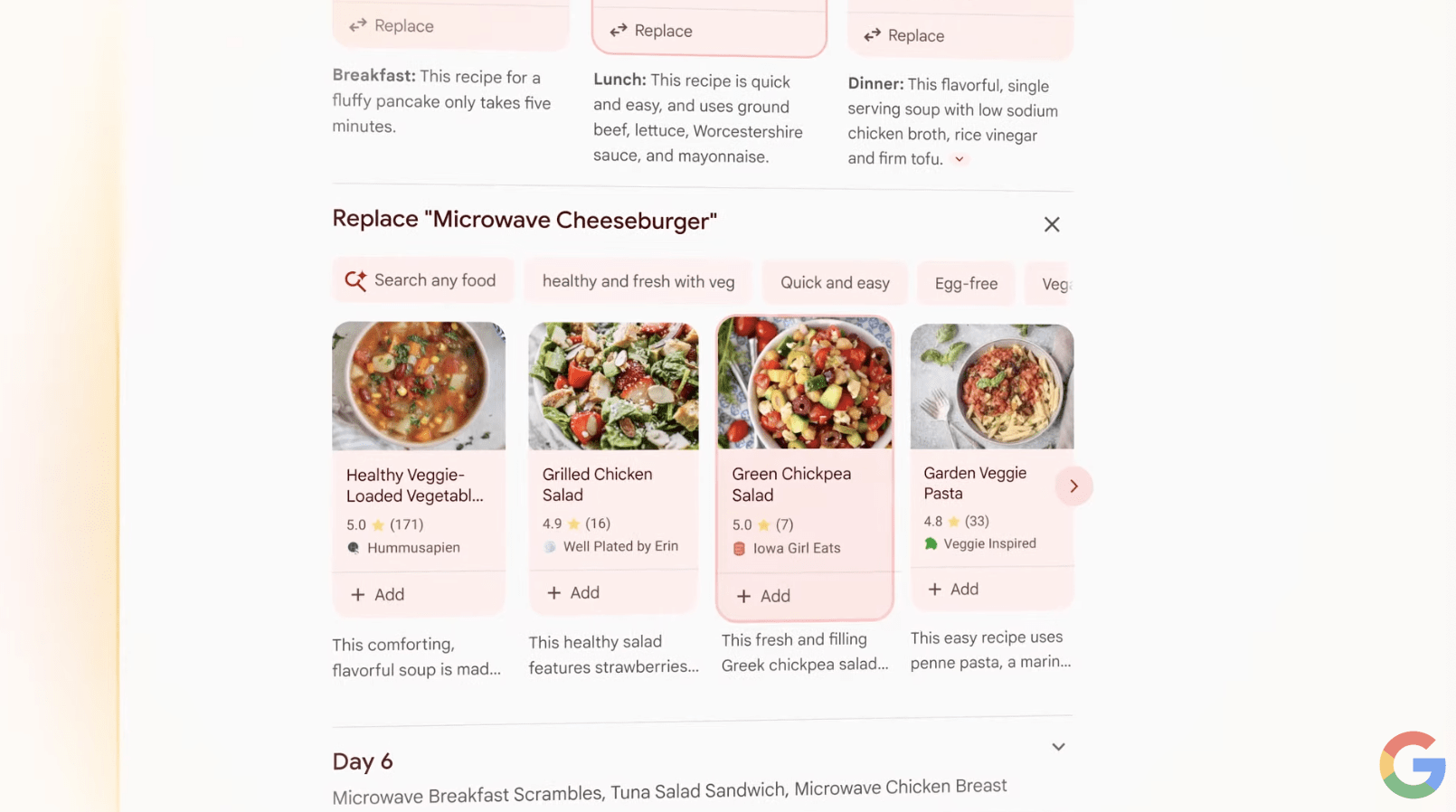
Task: Add Grilled Chicken Salad to plan
Action: point(573,592)
